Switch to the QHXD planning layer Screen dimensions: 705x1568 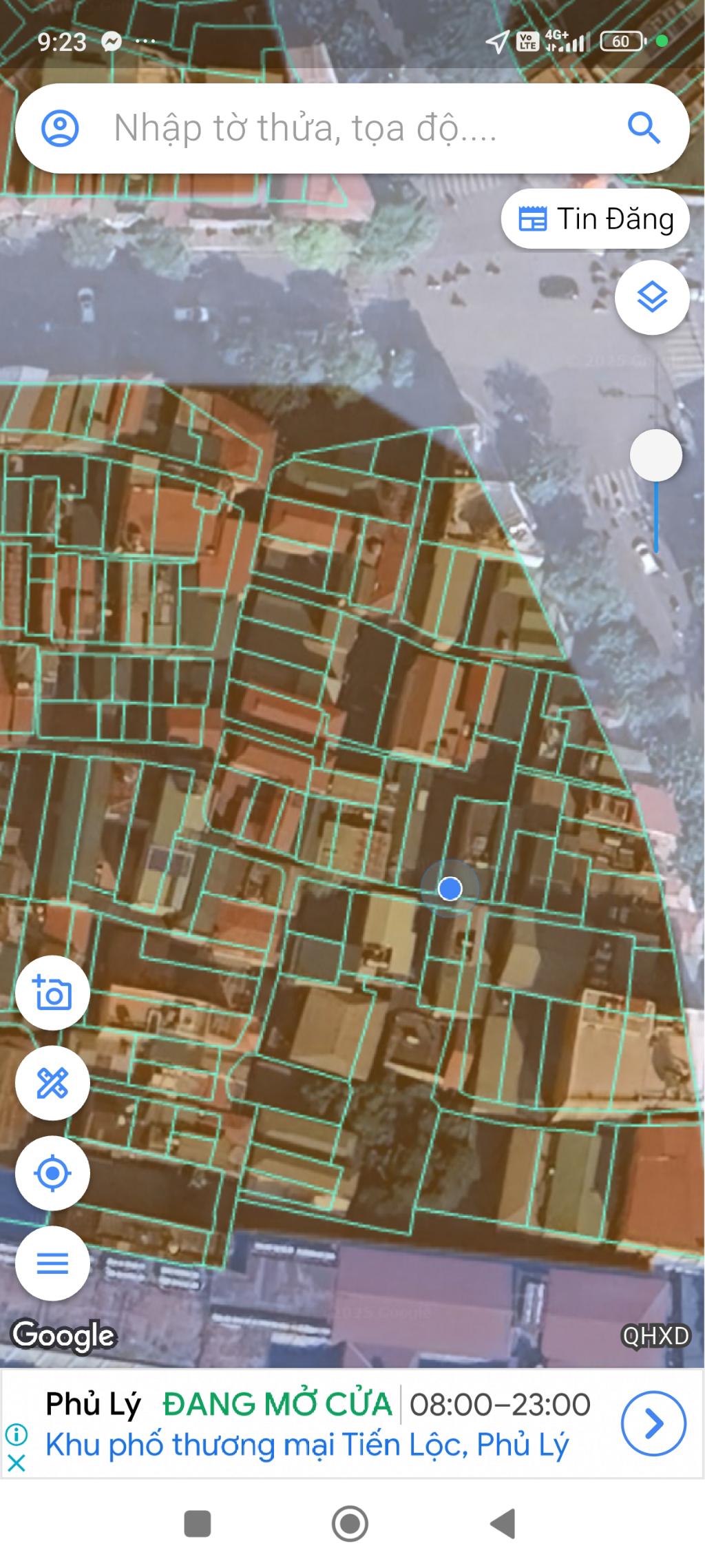(655, 1336)
